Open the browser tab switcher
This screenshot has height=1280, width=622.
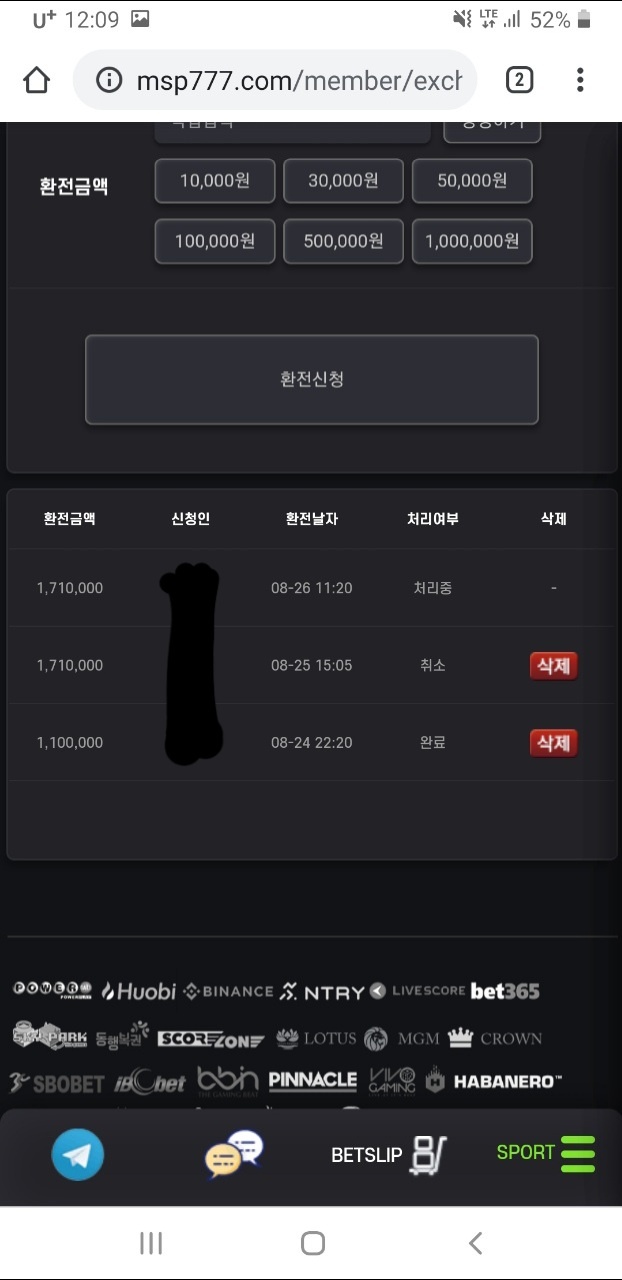[519, 80]
